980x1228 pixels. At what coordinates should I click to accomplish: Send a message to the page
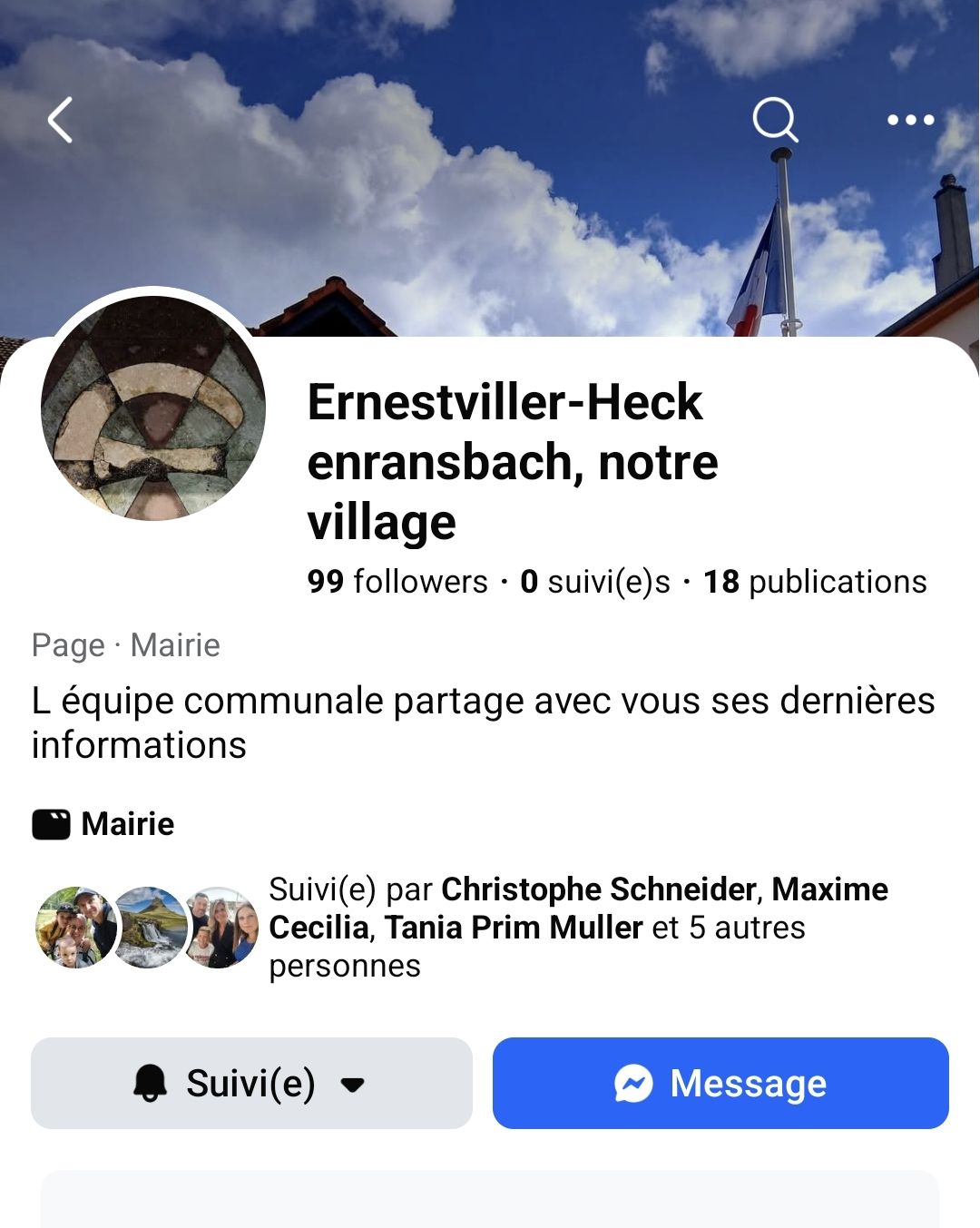tap(720, 1083)
